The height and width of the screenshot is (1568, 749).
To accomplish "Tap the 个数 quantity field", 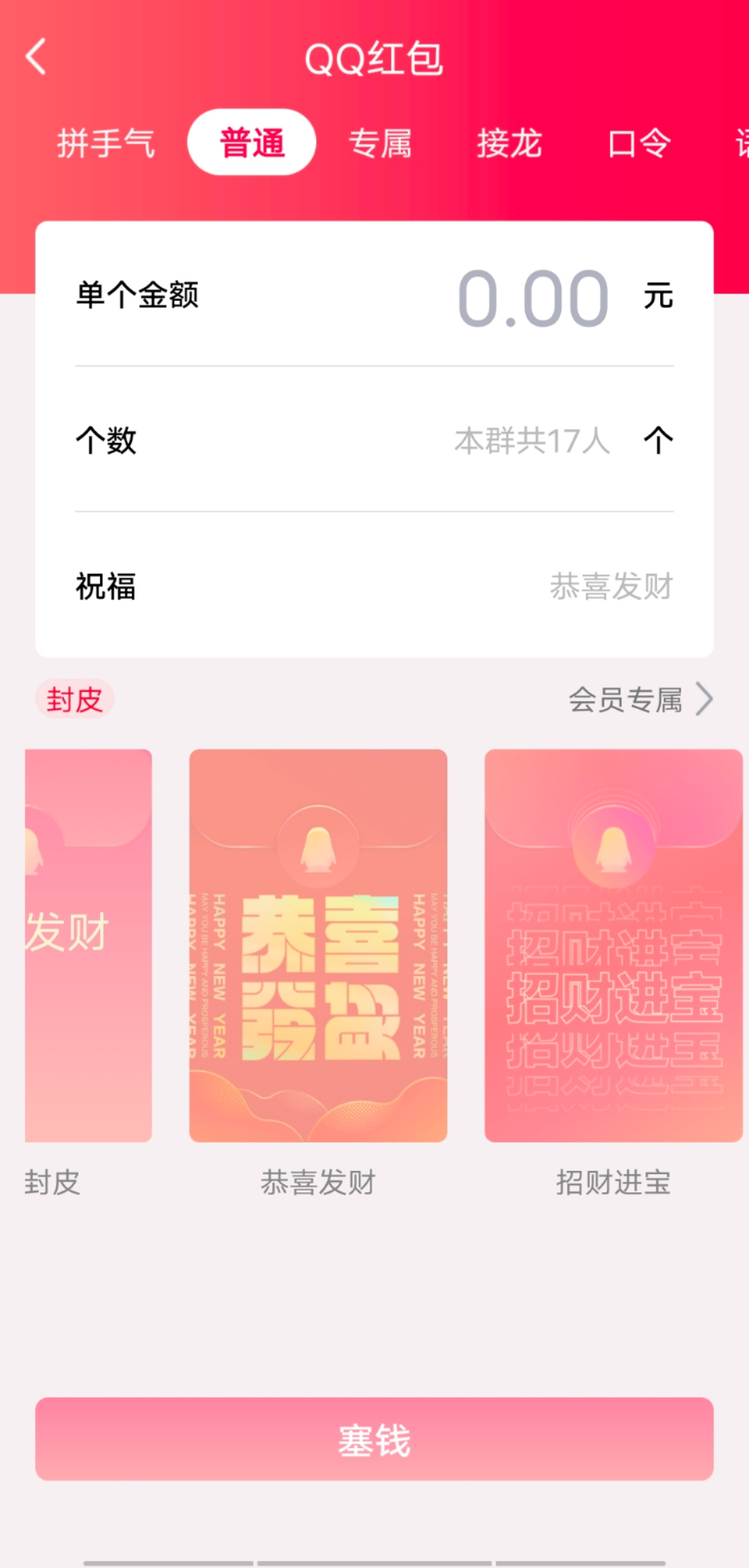I will (x=531, y=441).
